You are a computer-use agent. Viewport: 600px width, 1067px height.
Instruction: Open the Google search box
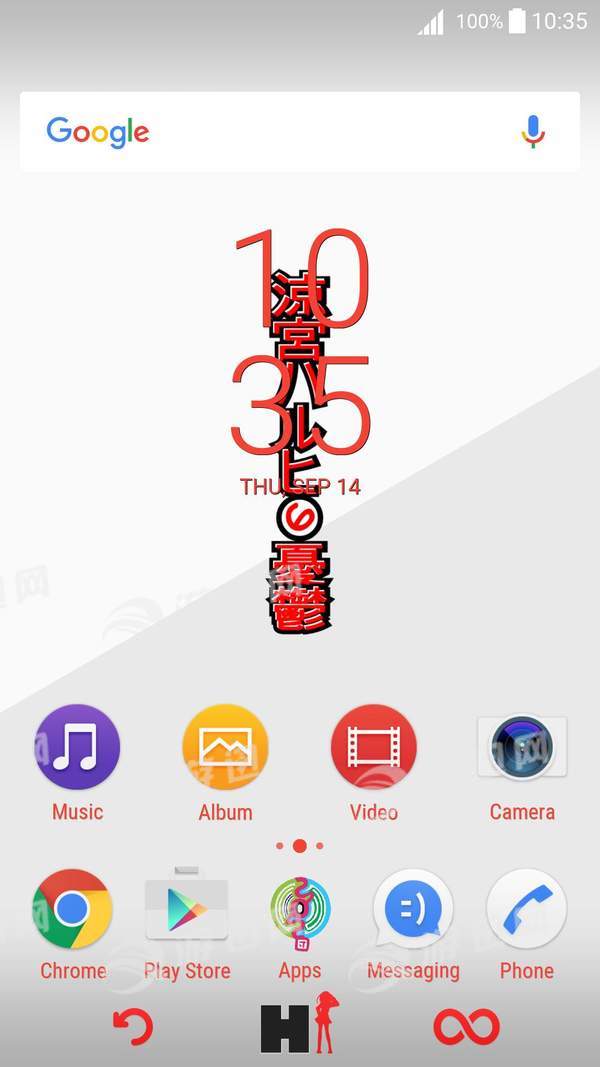coord(299,131)
